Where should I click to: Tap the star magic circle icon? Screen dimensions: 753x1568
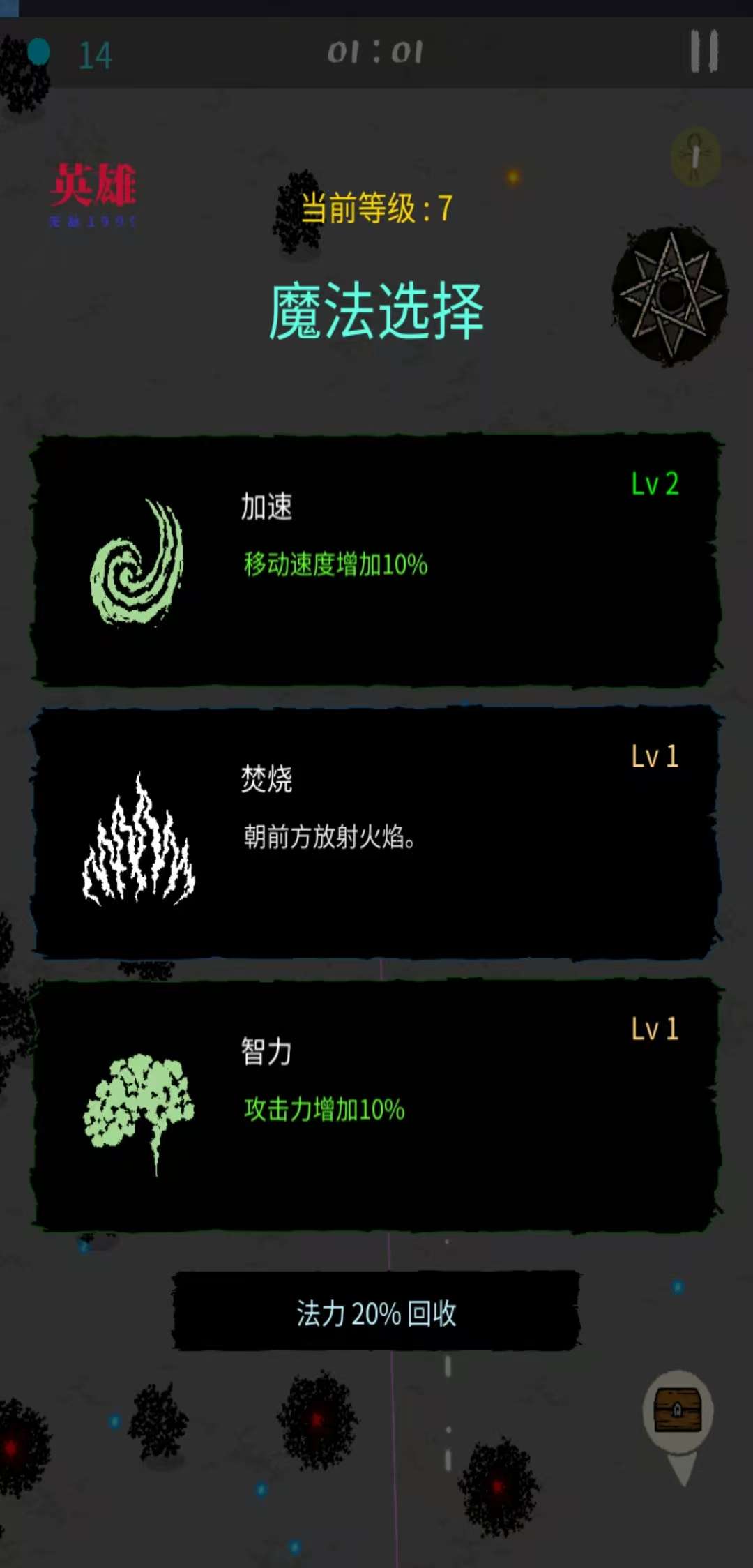(x=670, y=296)
